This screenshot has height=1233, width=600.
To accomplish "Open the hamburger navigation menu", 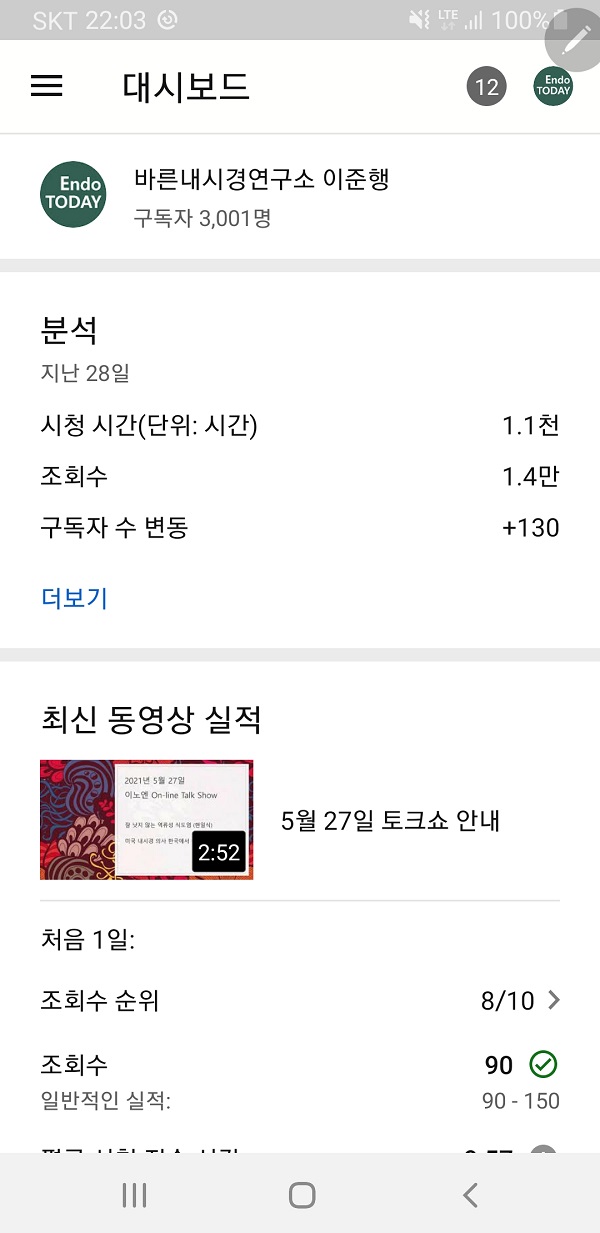I will (x=47, y=86).
